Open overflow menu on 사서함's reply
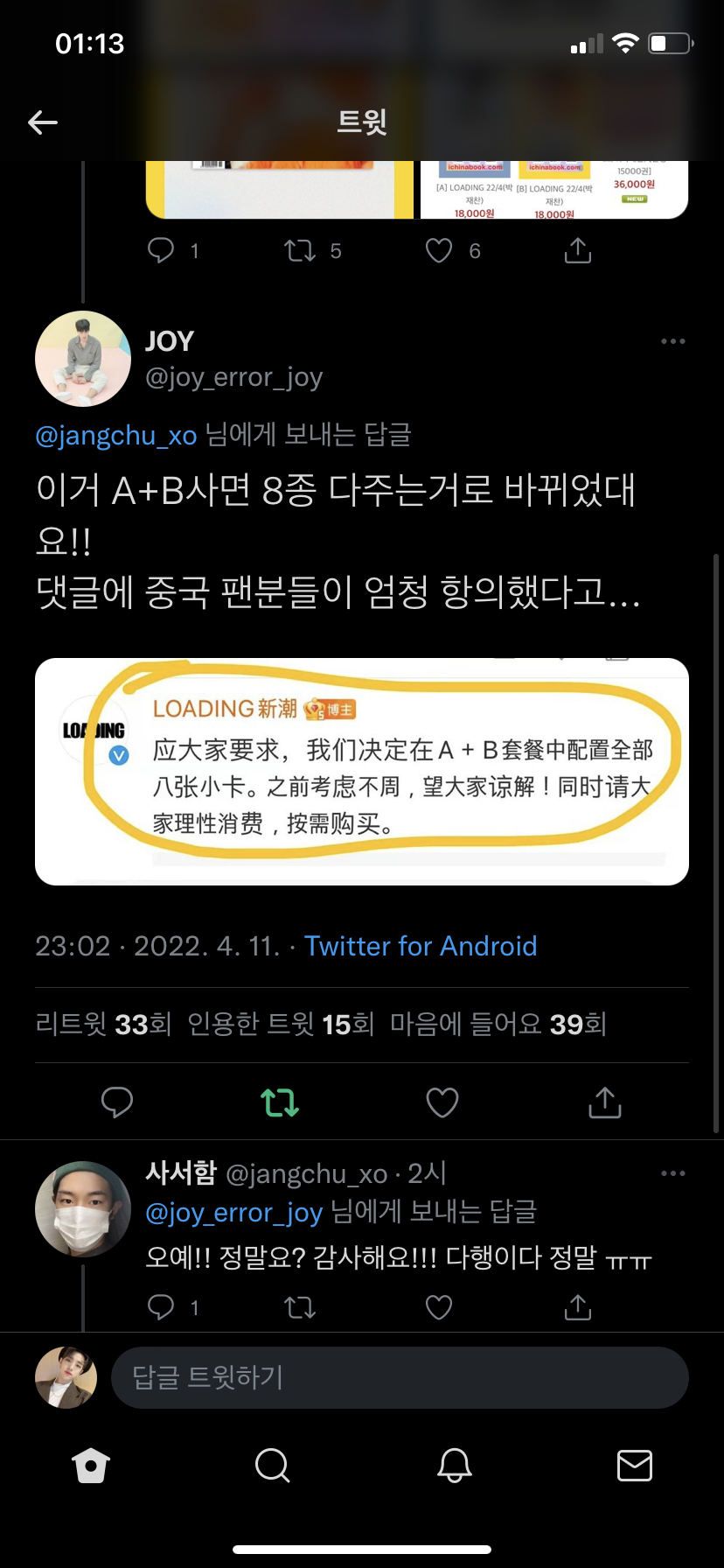Viewport: 724px width, 1568px height. pos(672,1173)
